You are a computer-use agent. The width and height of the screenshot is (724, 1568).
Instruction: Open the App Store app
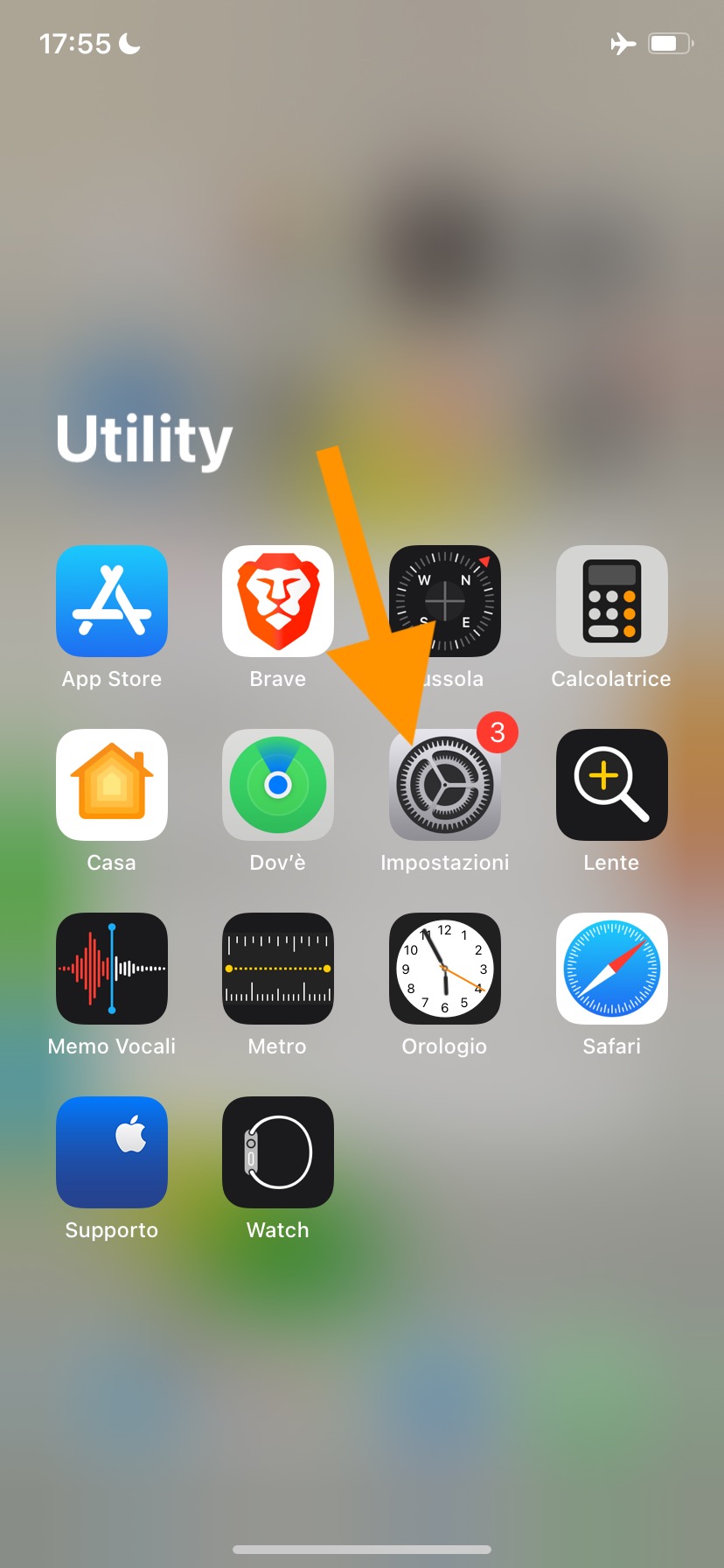(112, 601)
